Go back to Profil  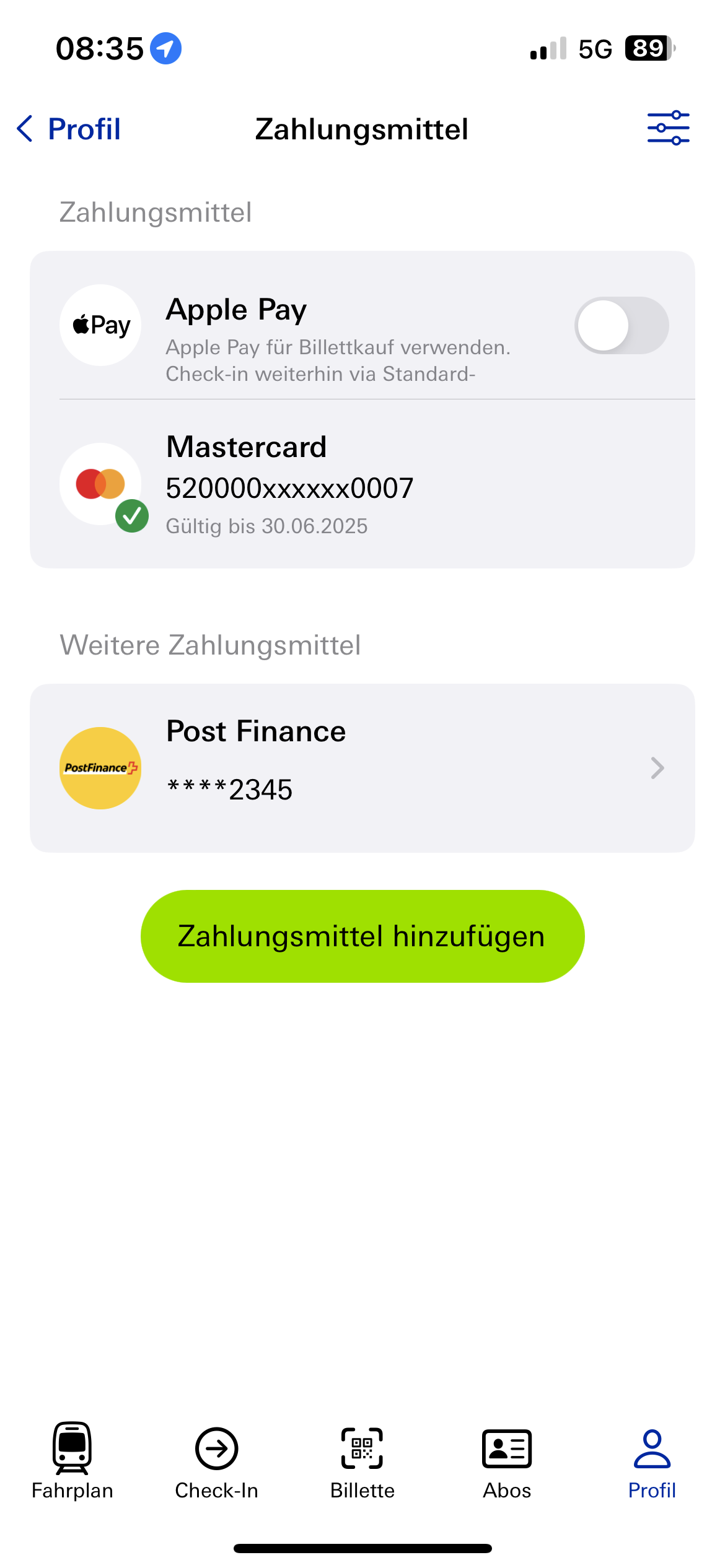coord(69,129)
